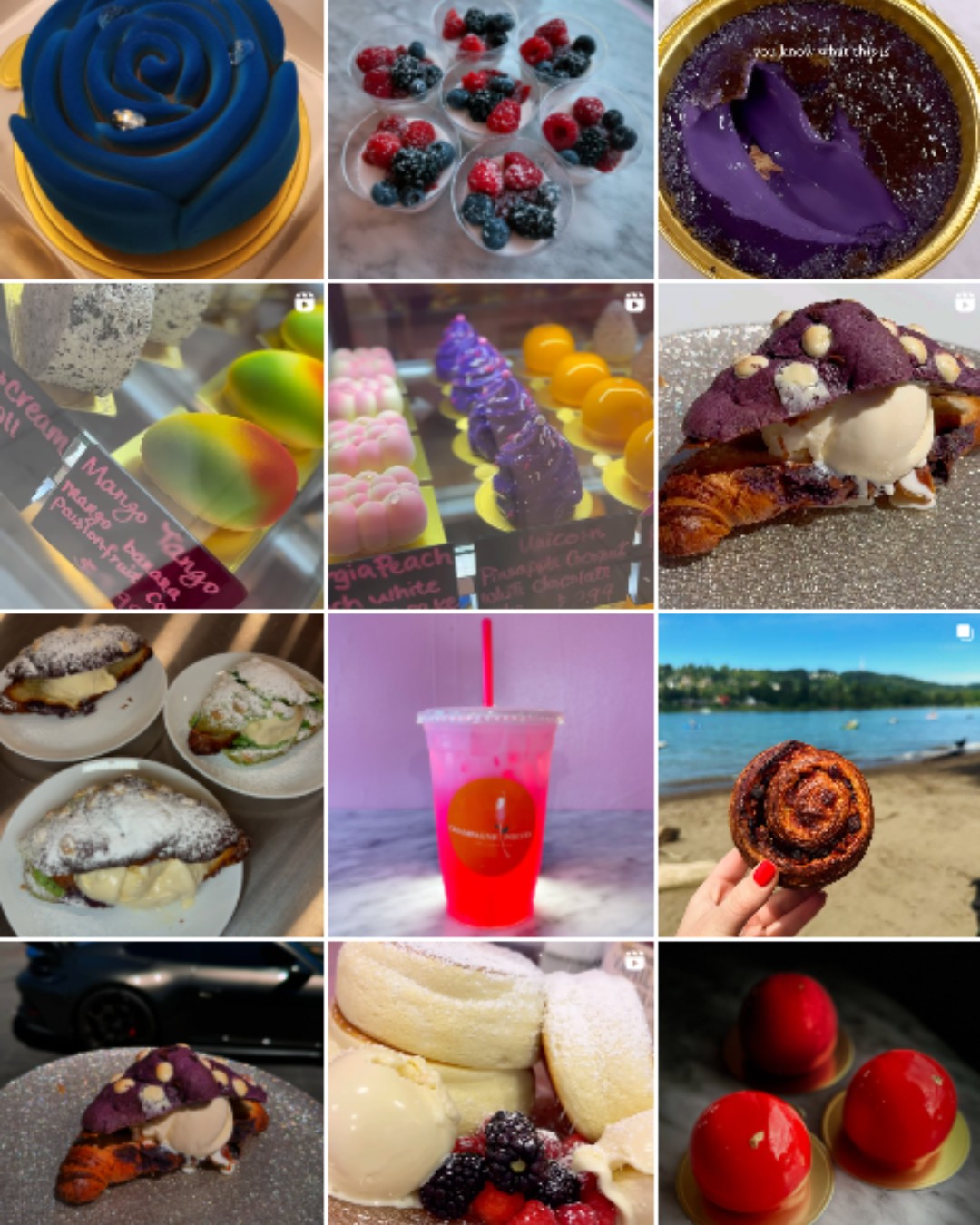Image resolution: width=980 pixels, height=1225 pixels.
Task: Open the purple ube crème brûlée post
Action: tap(818, 139)
